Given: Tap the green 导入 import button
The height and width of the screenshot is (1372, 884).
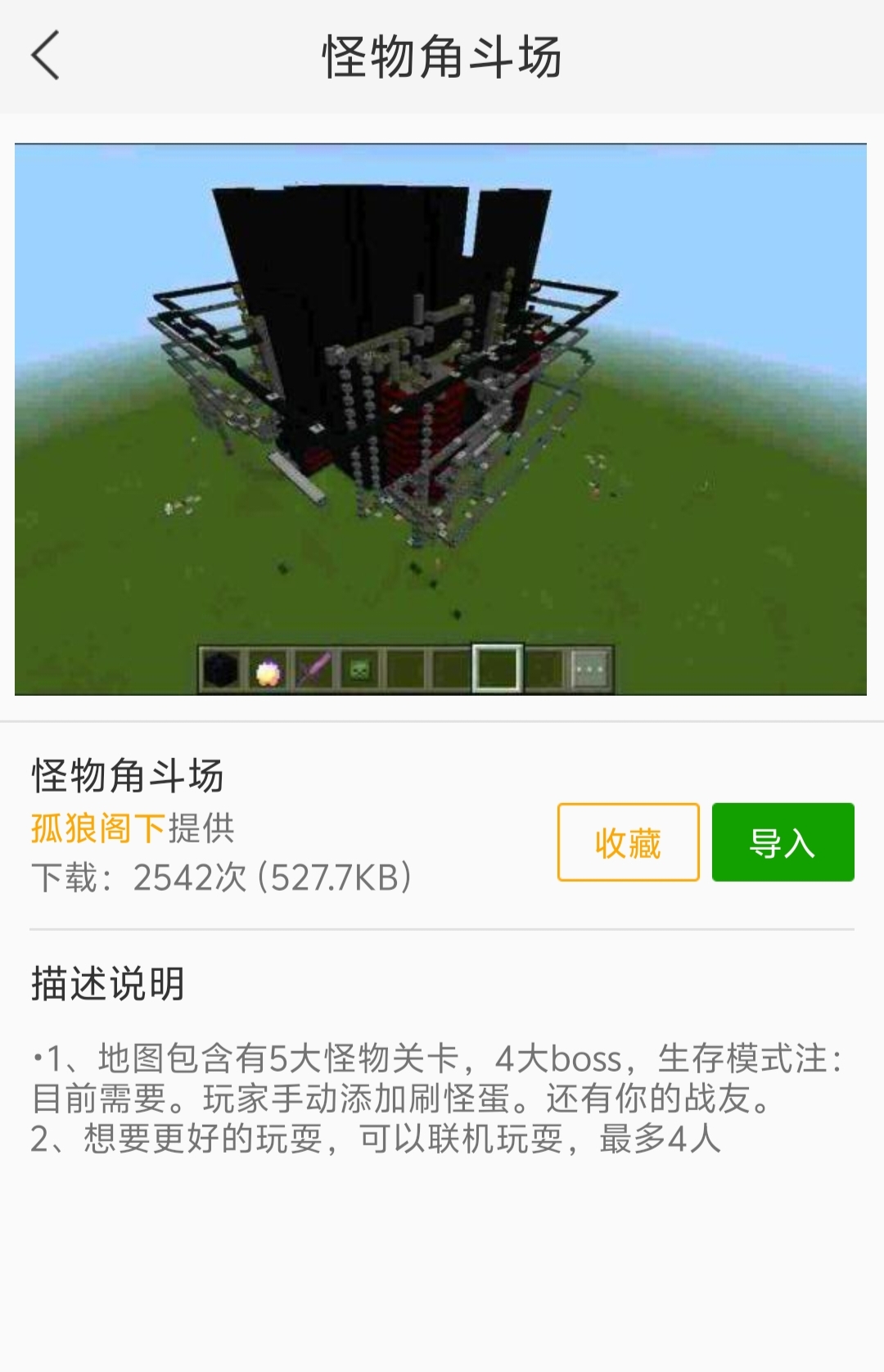Looking at the screenshot, I should click(x=783, y=842).
